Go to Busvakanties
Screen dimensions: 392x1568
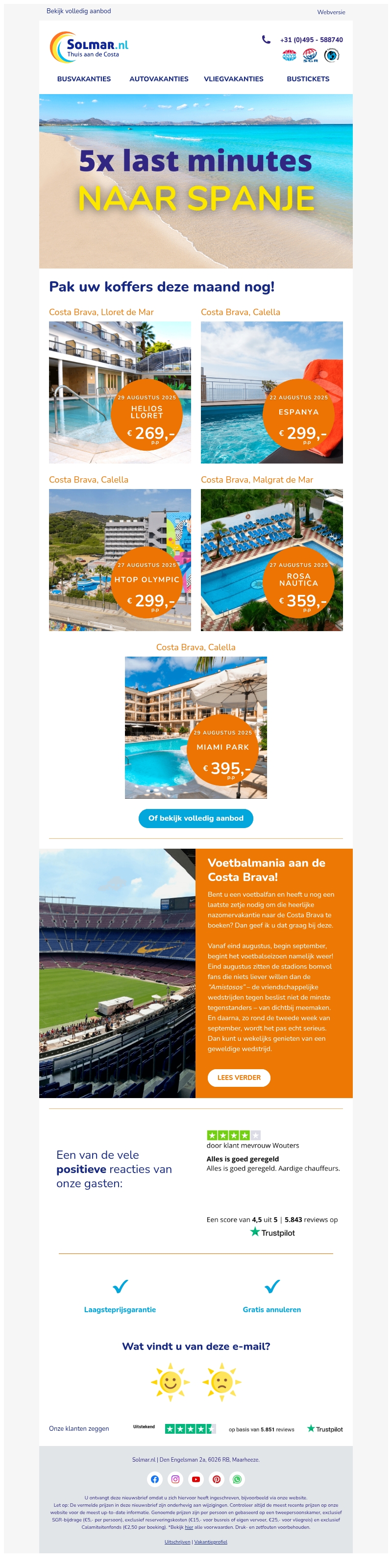pos(84,79)
